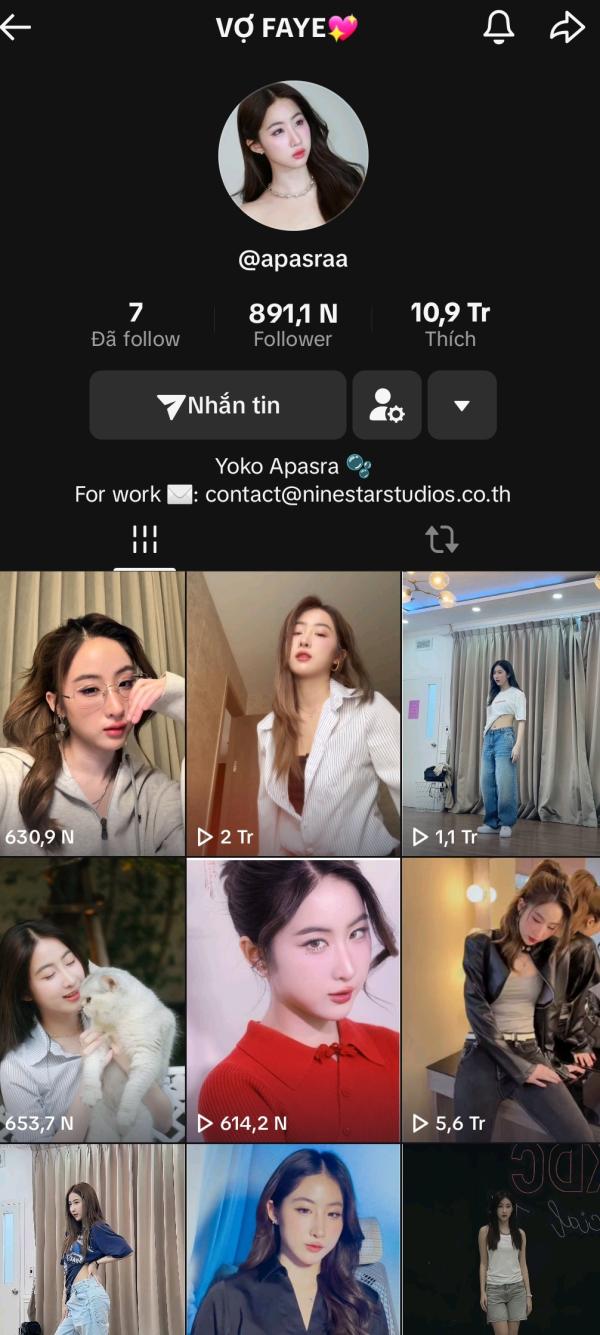Screen dimensions: 600x1335
Task: Open the follow settings person icon
Action: click(x=387, y=405)
